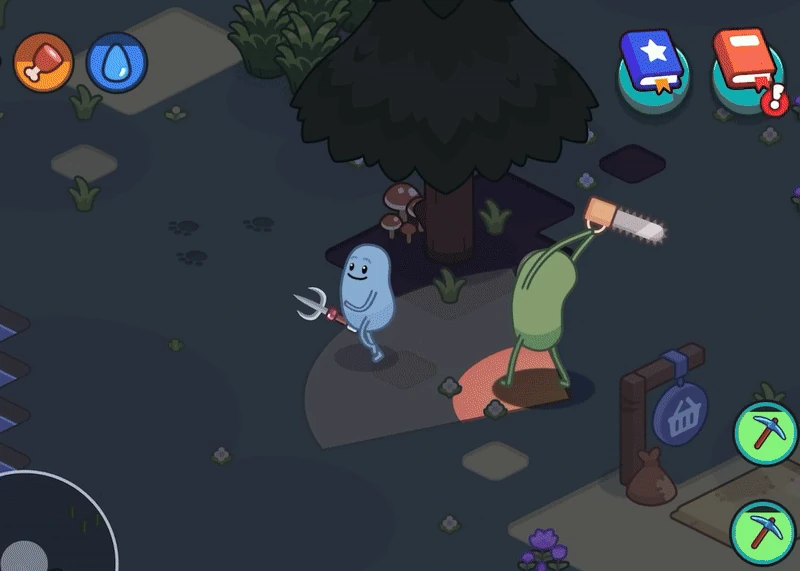
Task: Check the water drop thirst meter
Action: pos(117,62)
